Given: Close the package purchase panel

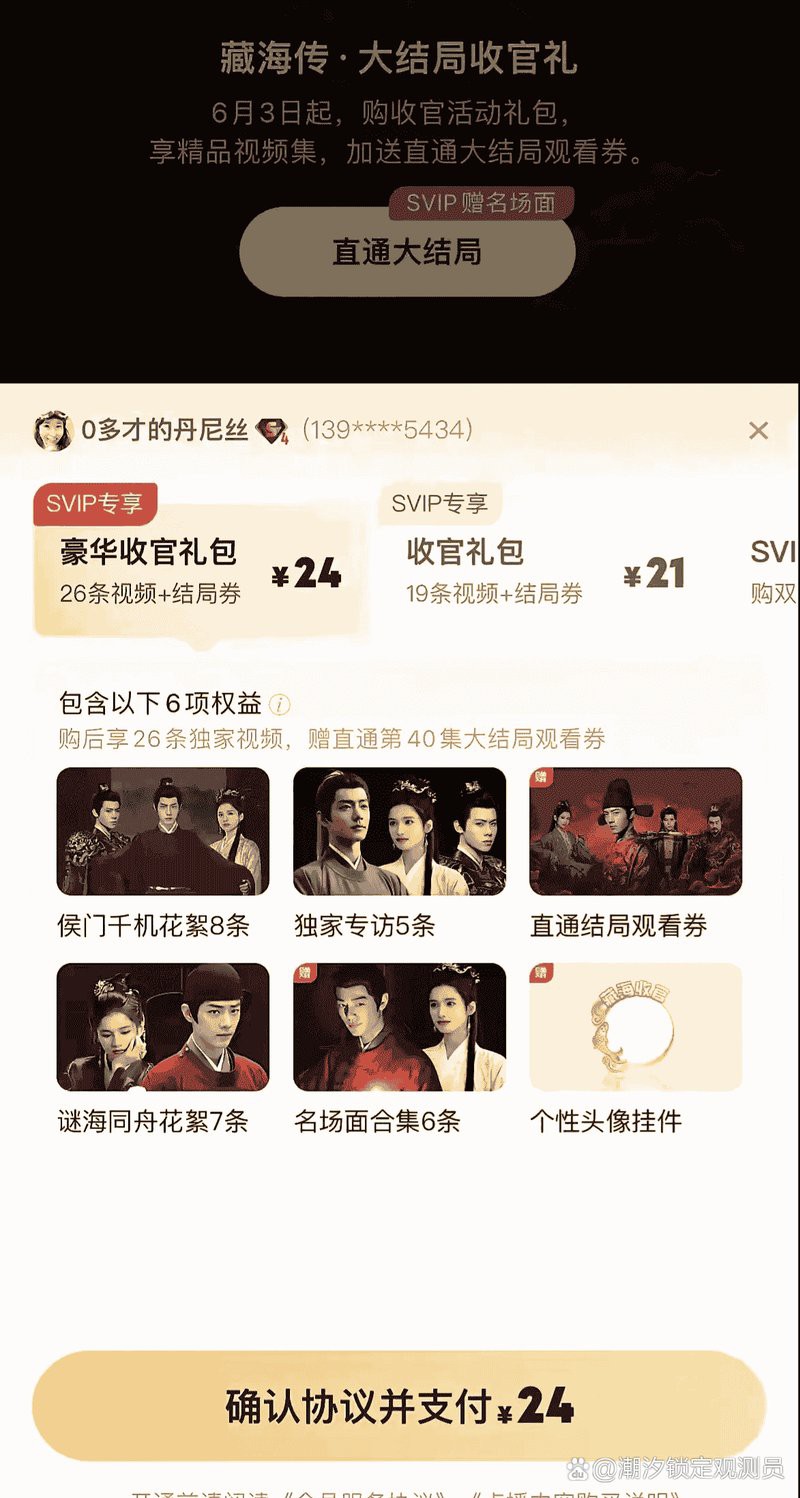Looking at the screenshot, I should pyautogui.click(x=759, y=430).
